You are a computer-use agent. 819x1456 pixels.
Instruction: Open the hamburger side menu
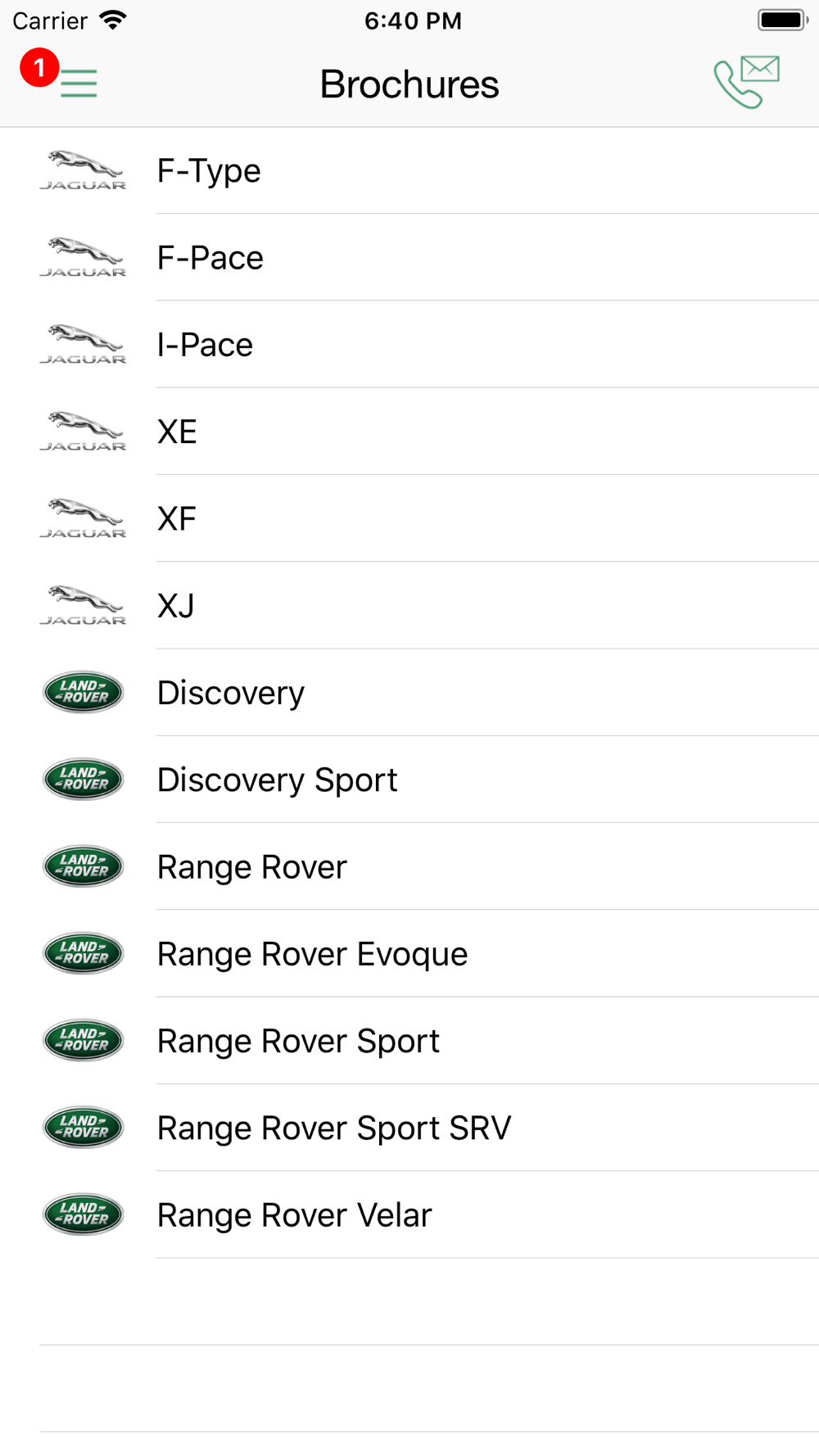[x=79, y=83]
